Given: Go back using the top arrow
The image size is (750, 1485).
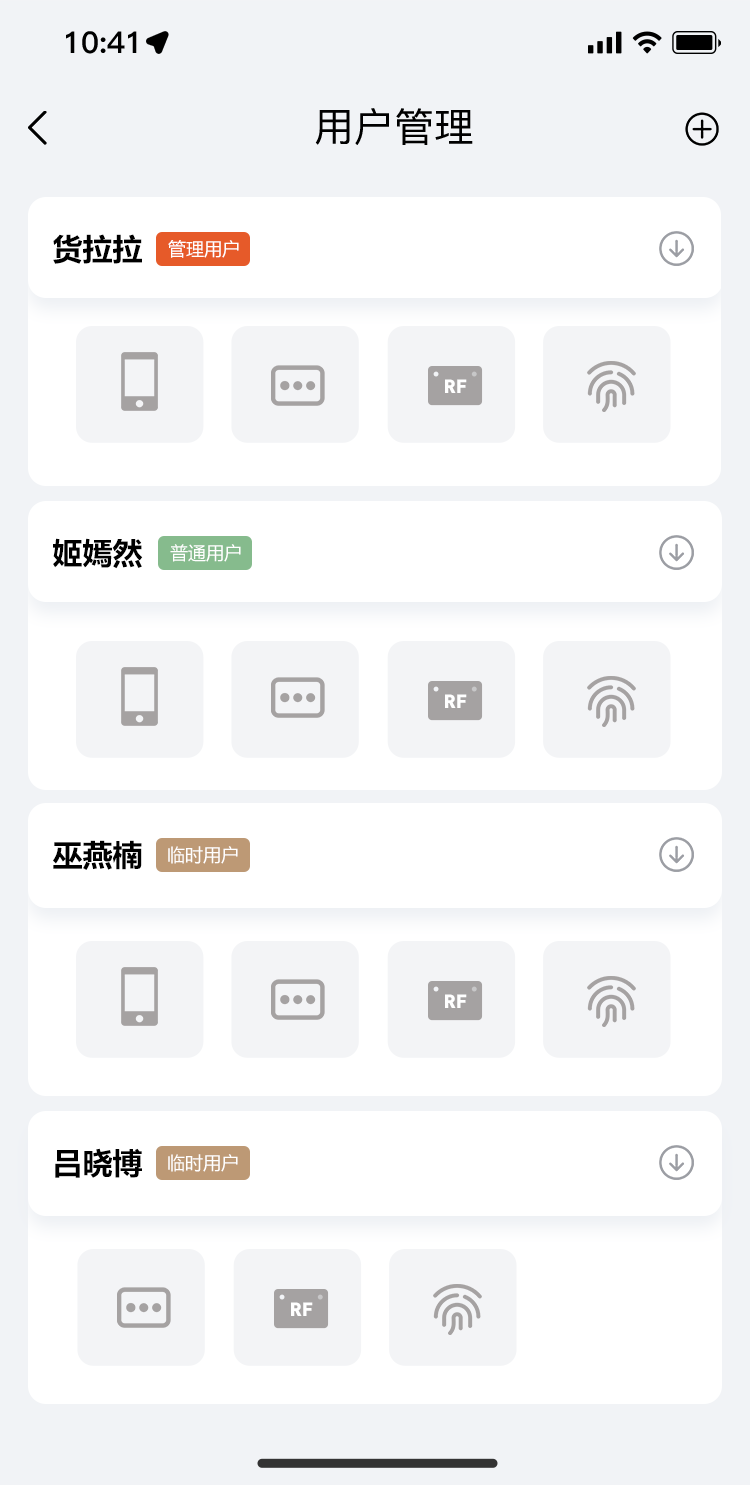Looking at the screenshot, I should pos(38,128).
